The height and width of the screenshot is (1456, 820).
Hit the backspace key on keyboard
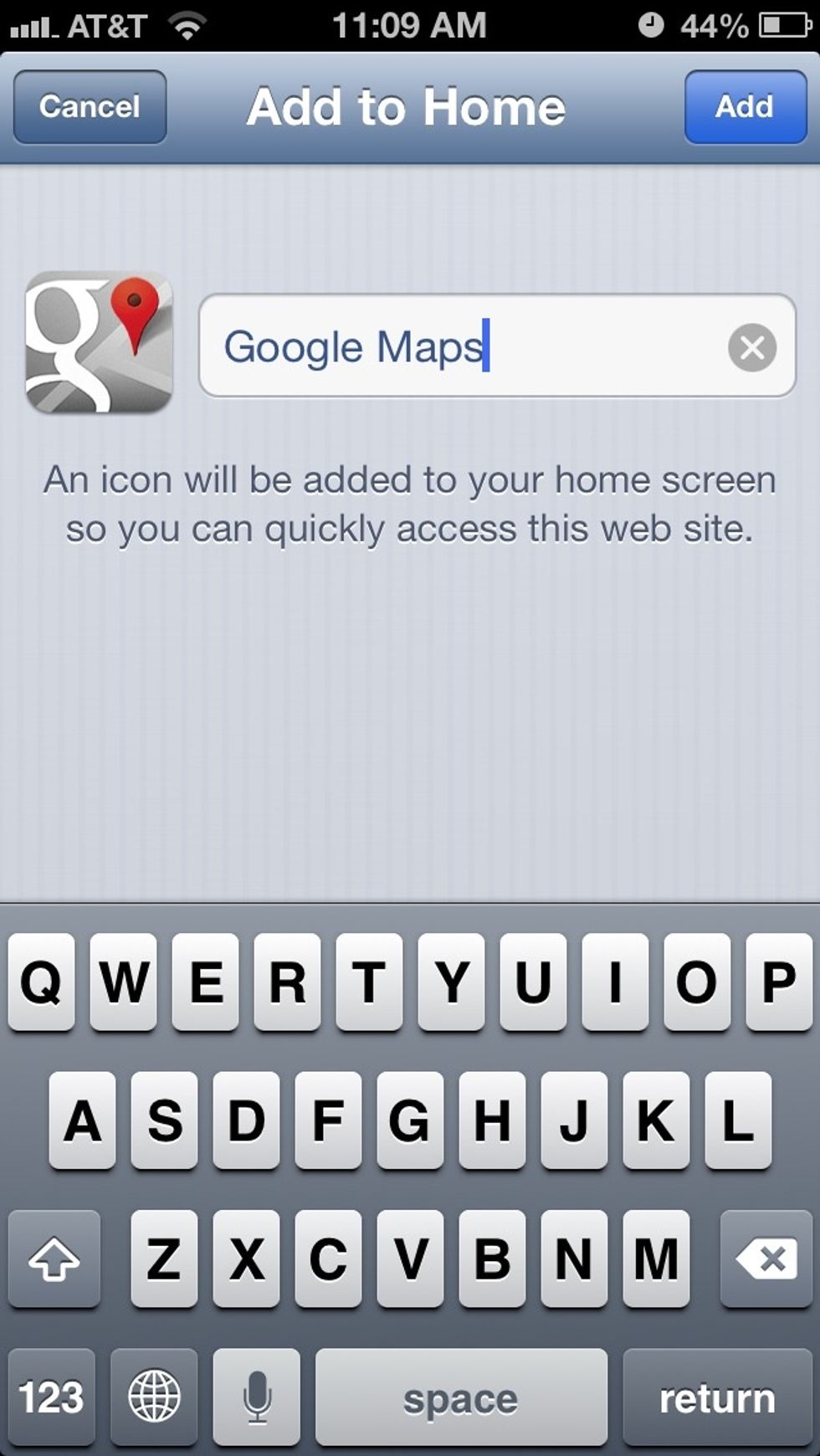764,1258
